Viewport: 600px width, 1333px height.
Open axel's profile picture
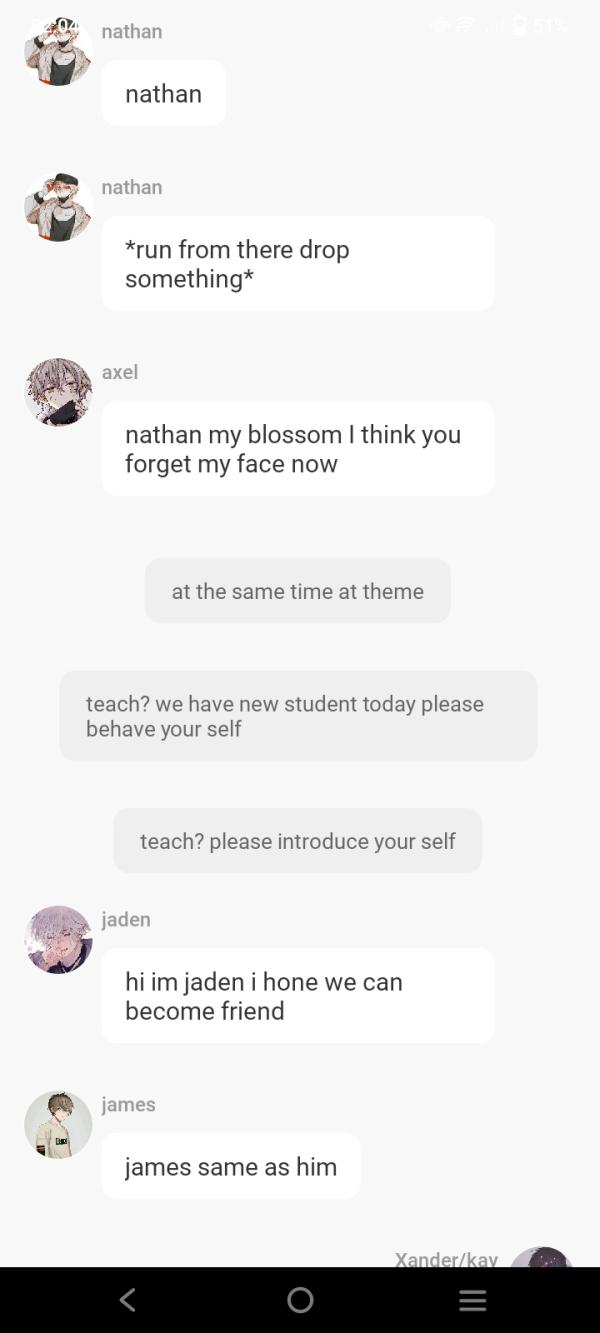58,393
